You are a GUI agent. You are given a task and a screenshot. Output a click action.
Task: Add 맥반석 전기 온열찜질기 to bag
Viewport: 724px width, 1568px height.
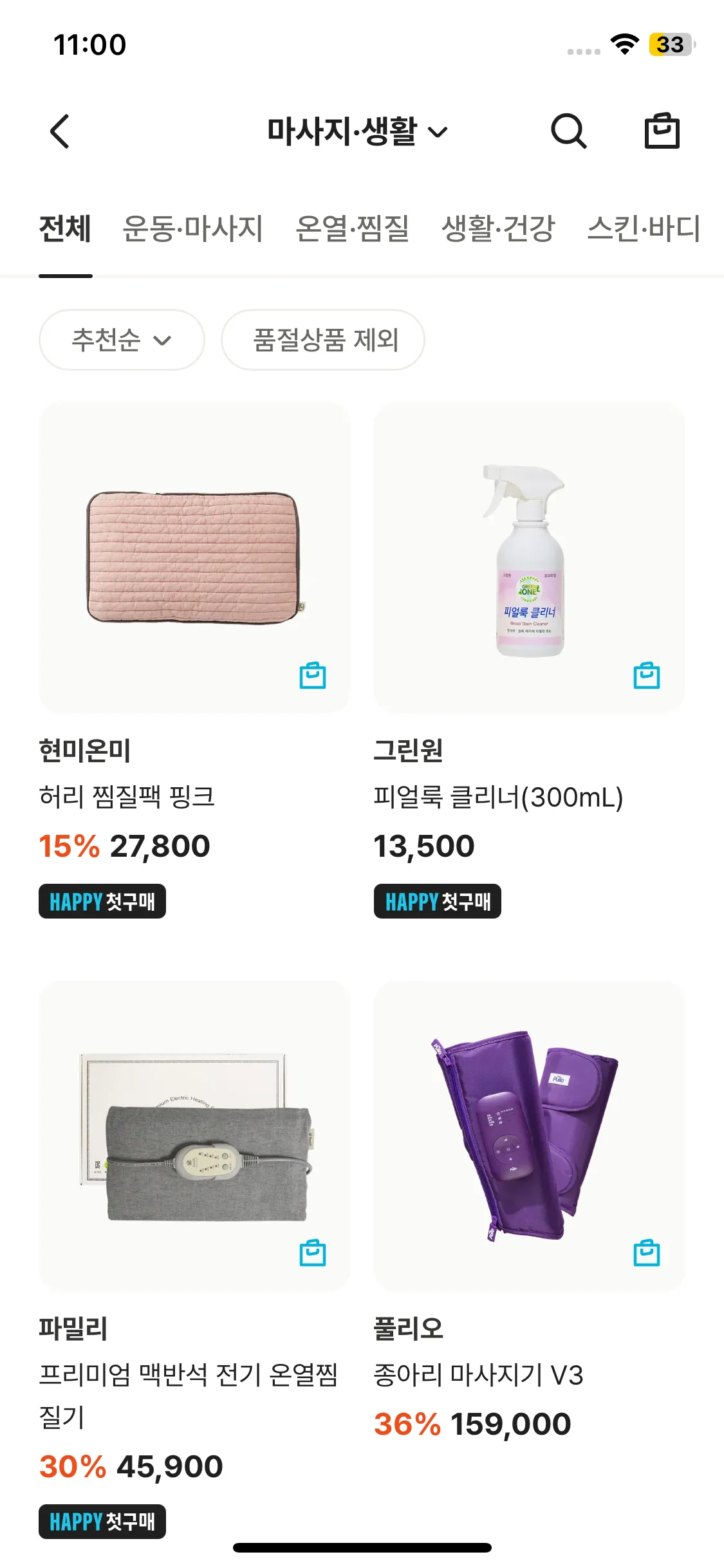tap(313, 1253)
